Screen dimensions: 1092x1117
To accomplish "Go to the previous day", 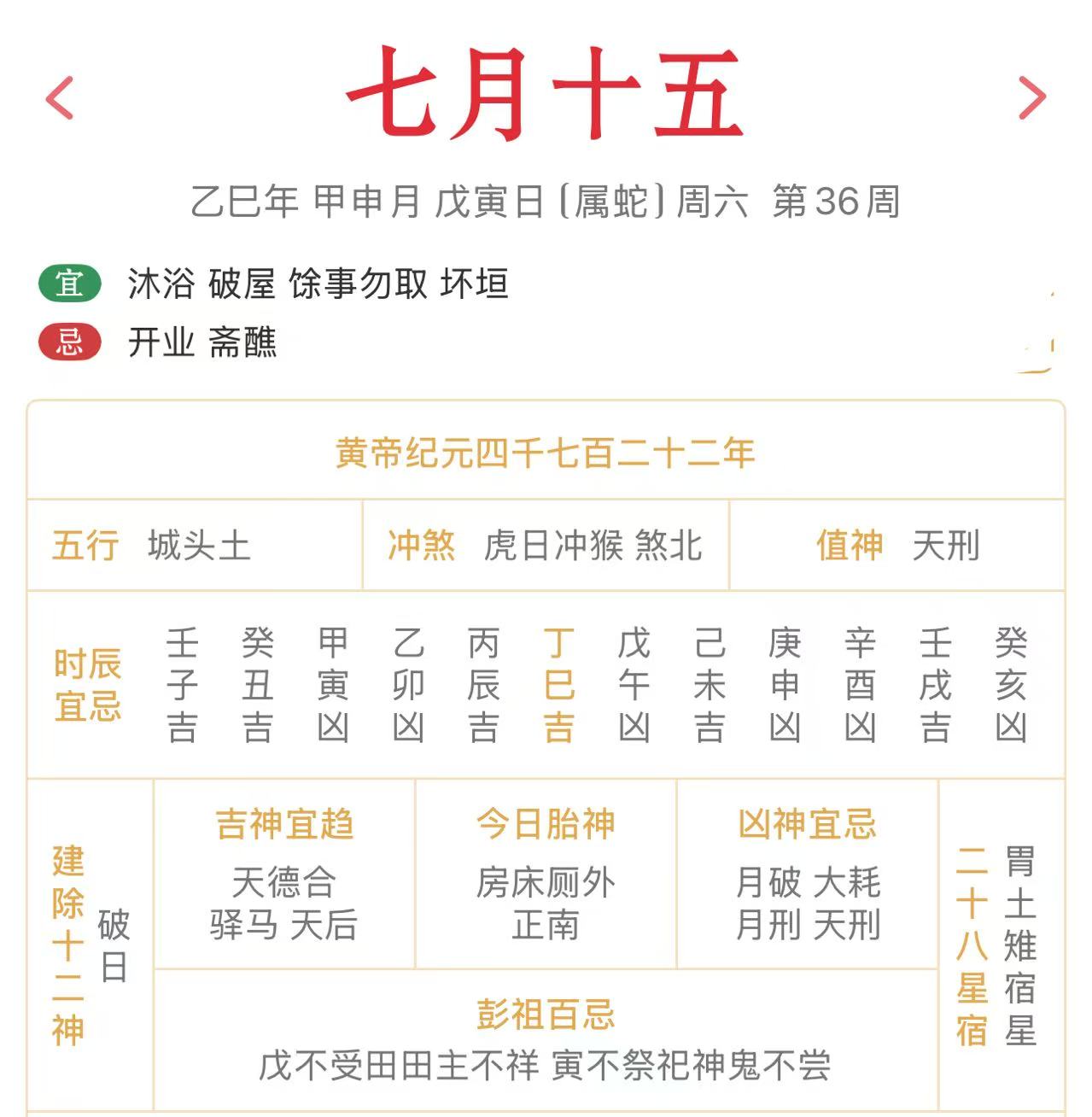I will pyautogui.click(x=60, y=97).
